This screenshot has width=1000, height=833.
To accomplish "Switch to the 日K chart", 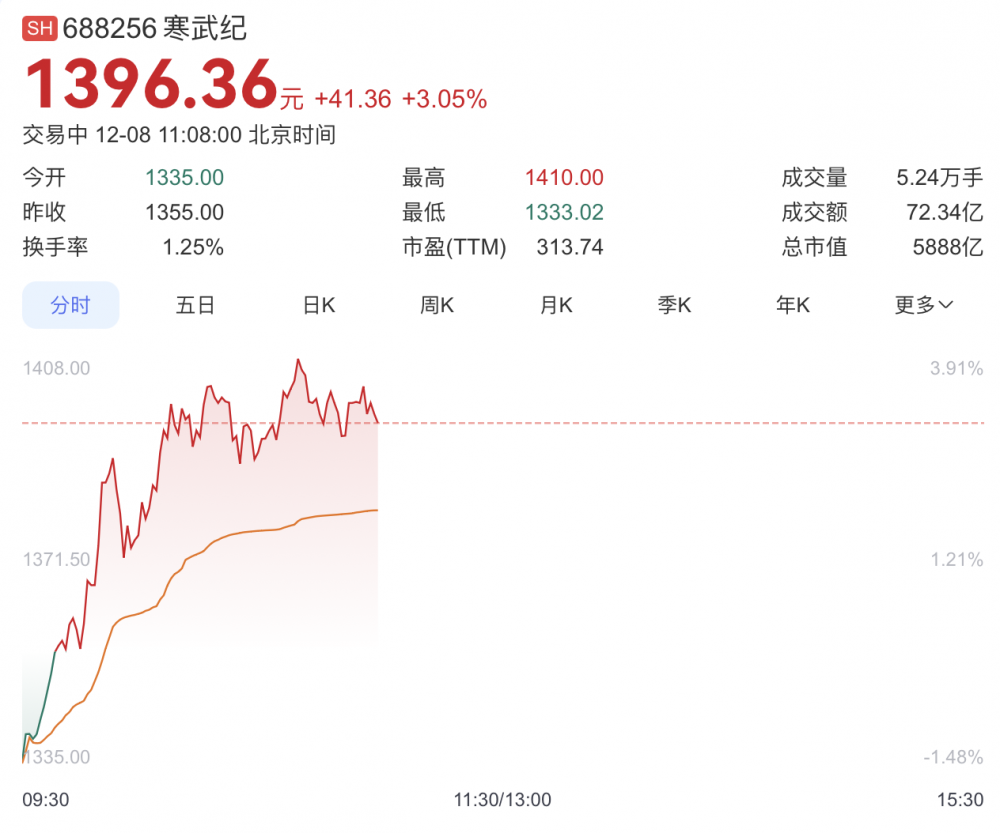I will [x=319, y=305].
